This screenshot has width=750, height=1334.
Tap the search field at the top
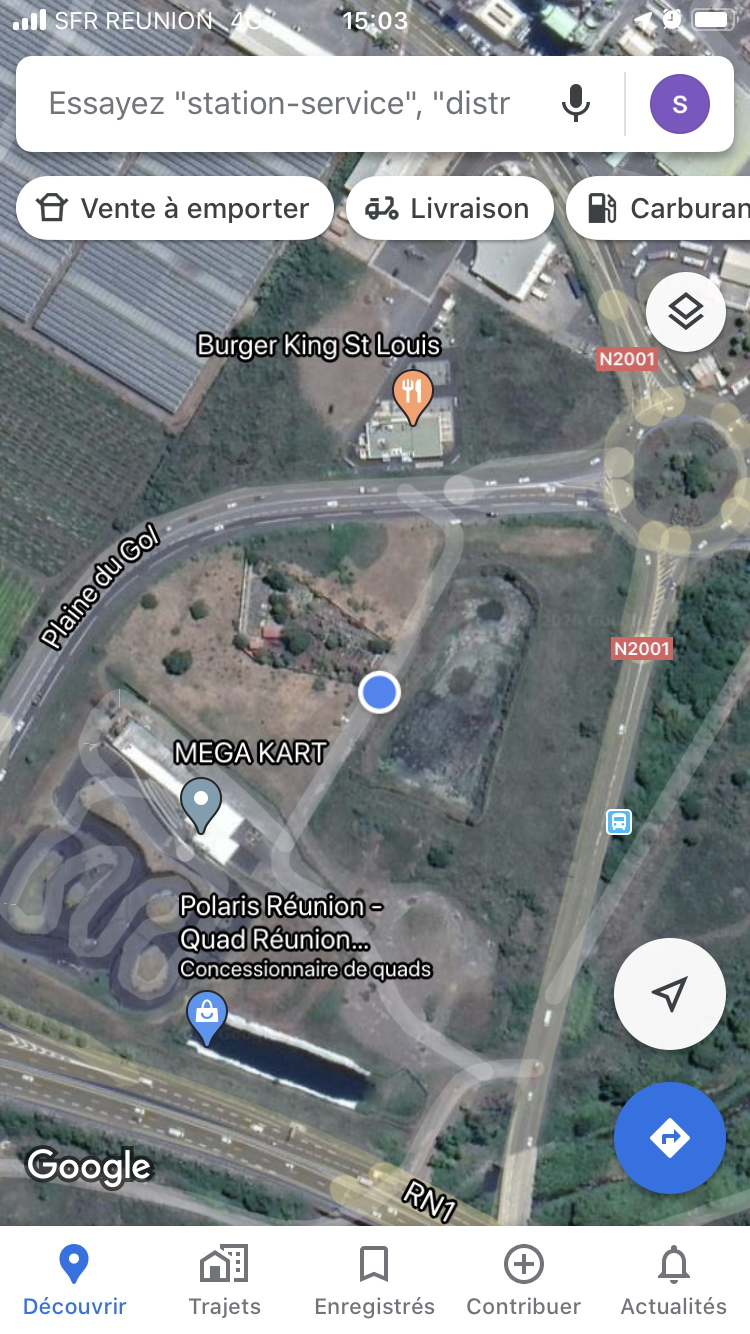280,104
